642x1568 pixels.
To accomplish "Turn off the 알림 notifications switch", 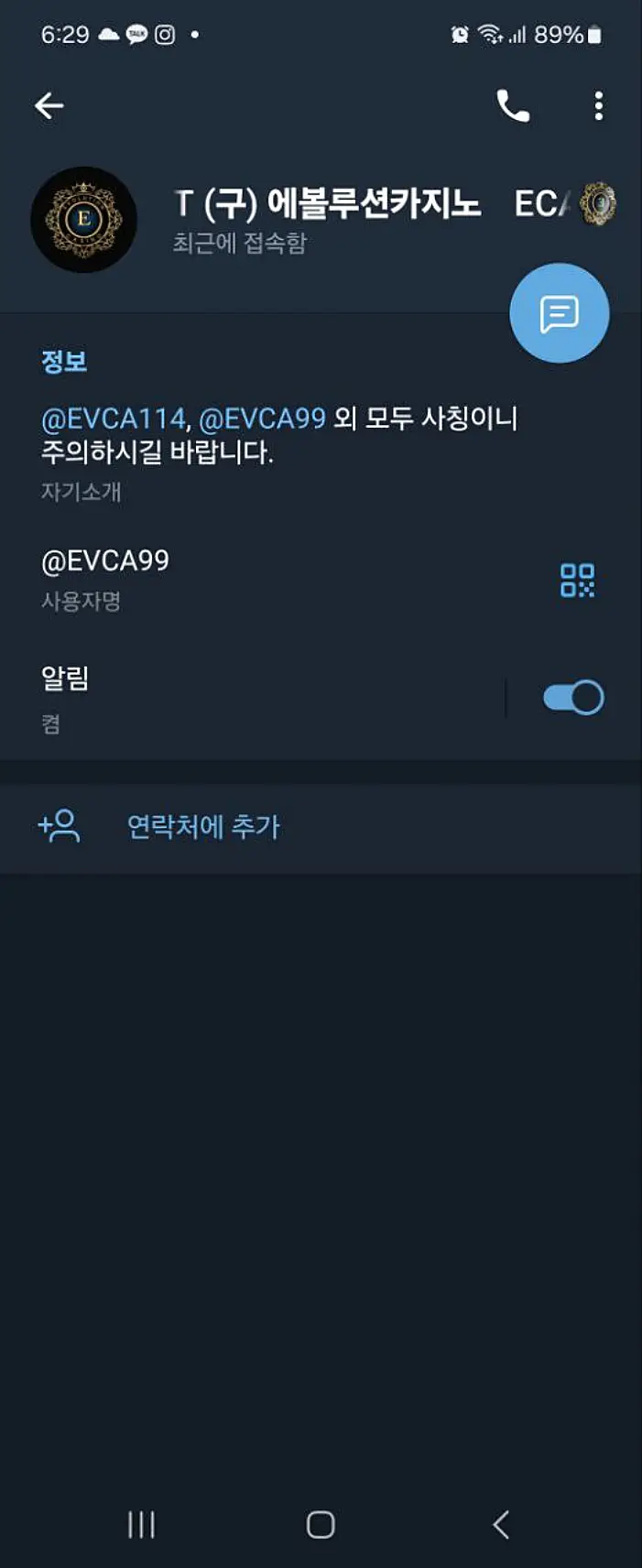I will [x=573, y=698].
